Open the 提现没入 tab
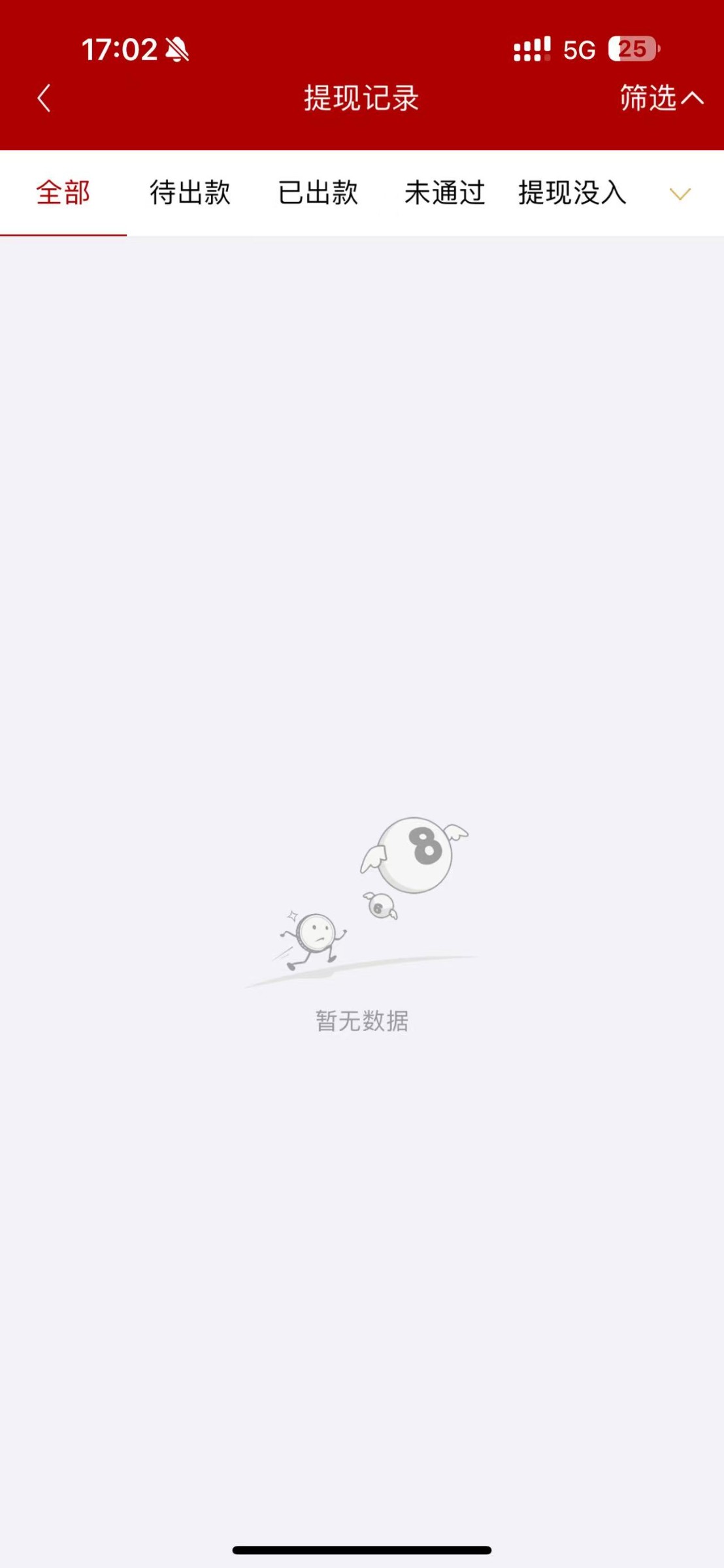This screenshot has width=724, height=1568. (x=572, y=193)
